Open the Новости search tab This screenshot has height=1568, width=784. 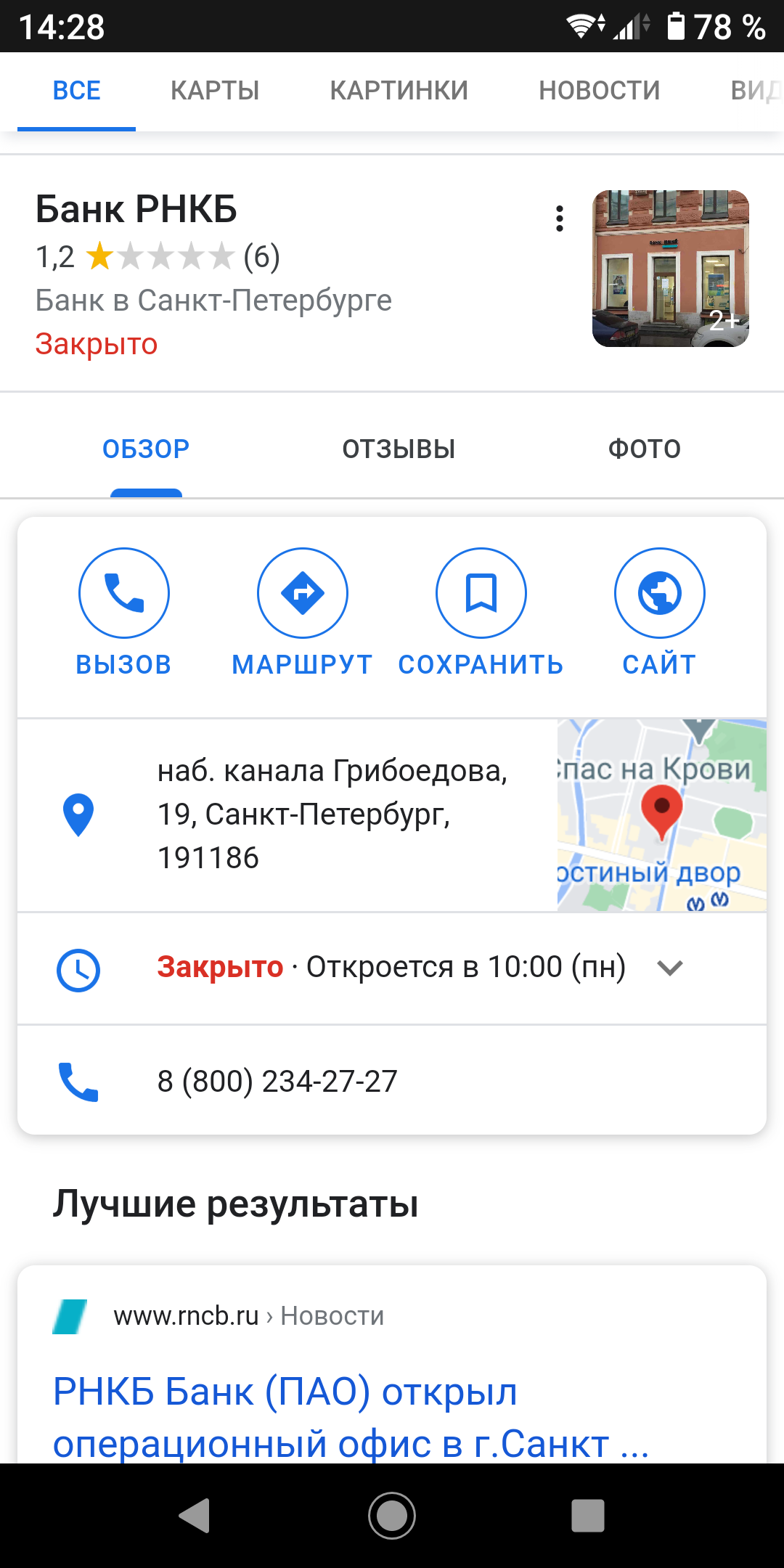[x=599, y=91]
